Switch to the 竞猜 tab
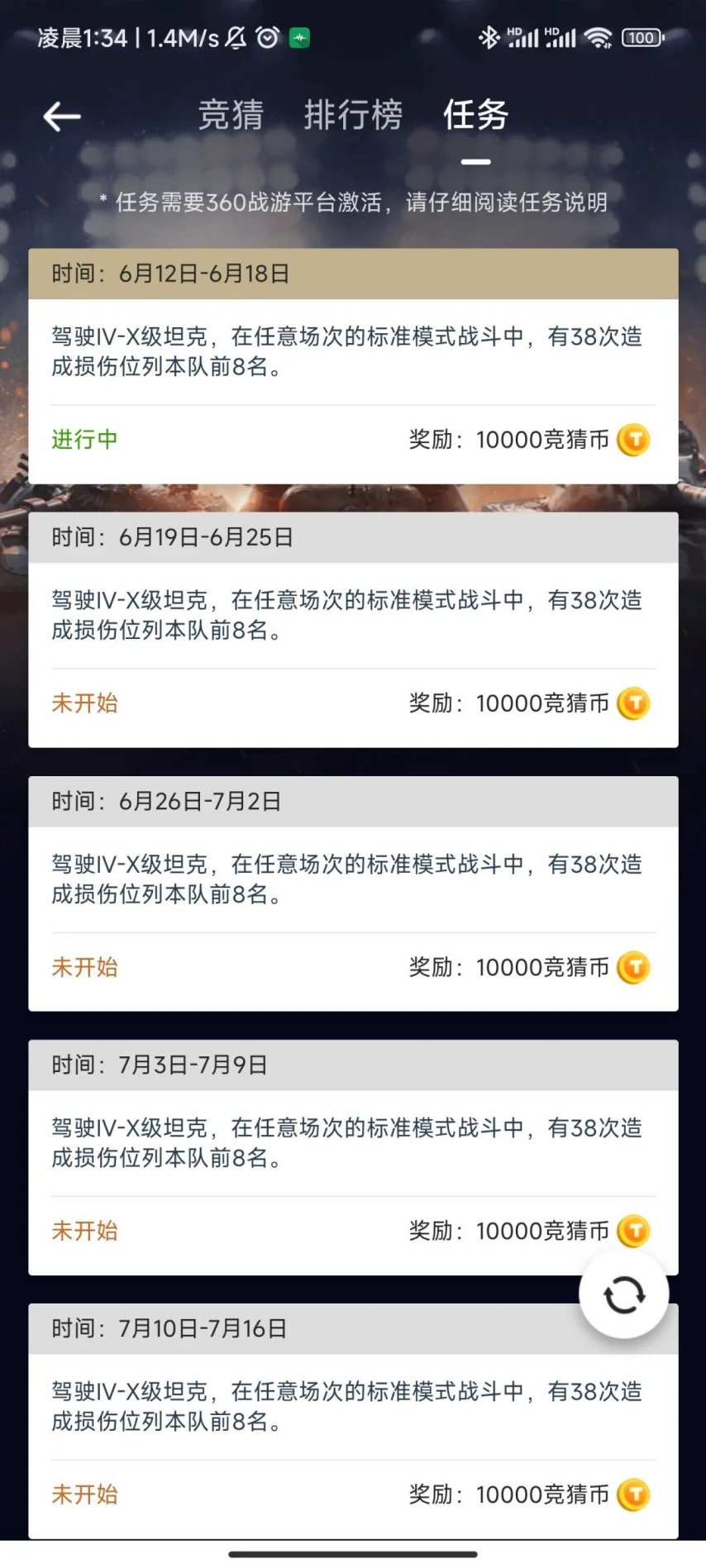The image size is (706, 1568). [231, 115]
